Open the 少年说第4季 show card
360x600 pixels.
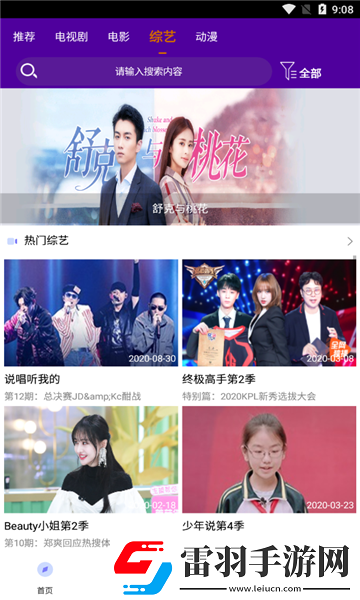click(269, 470)
